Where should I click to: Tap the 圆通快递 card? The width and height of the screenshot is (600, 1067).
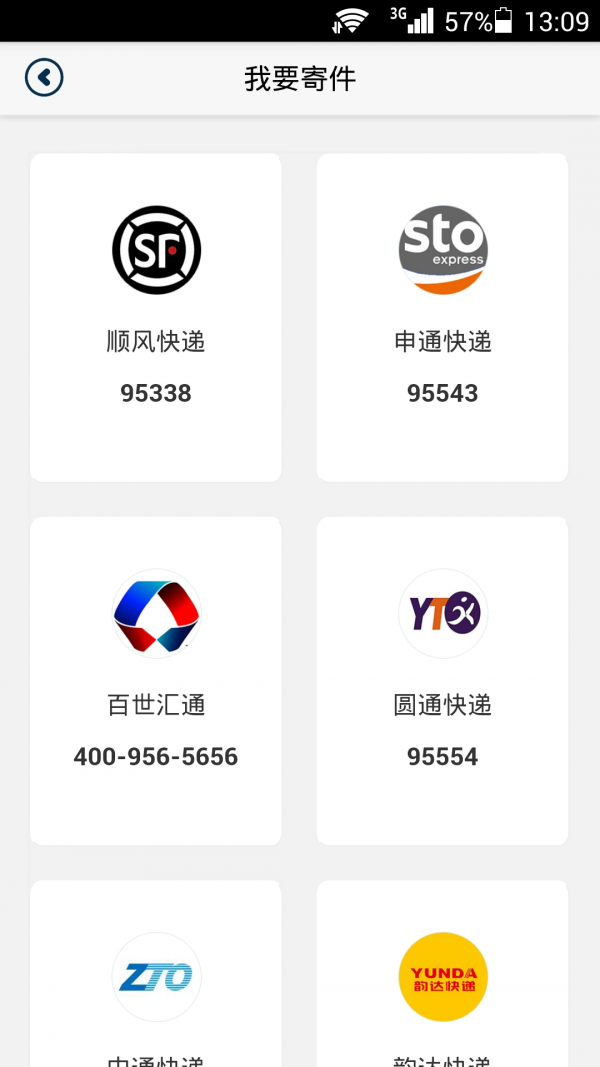[442, 680]
